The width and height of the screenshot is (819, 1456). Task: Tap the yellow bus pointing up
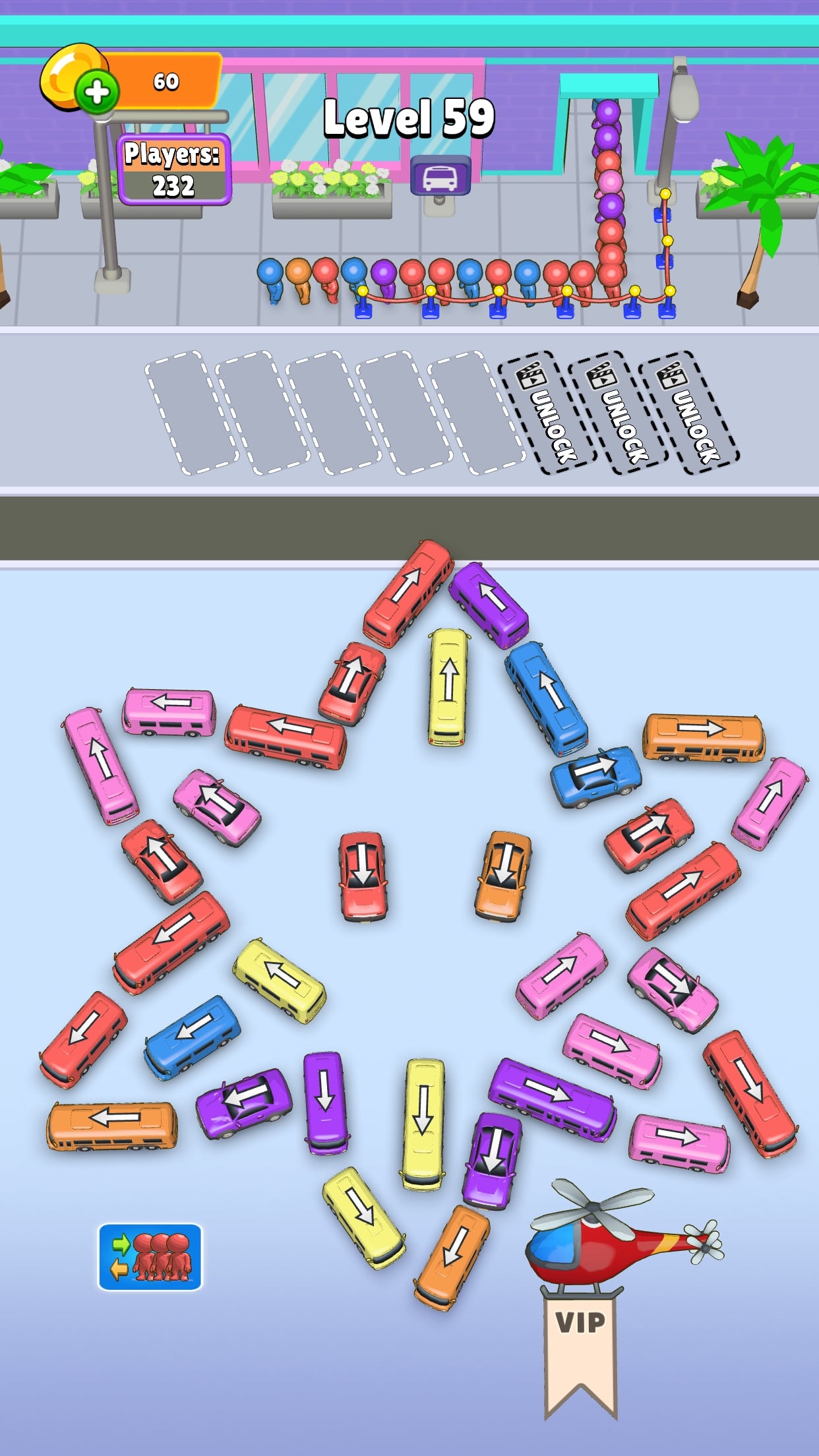(x=448, y=686)
